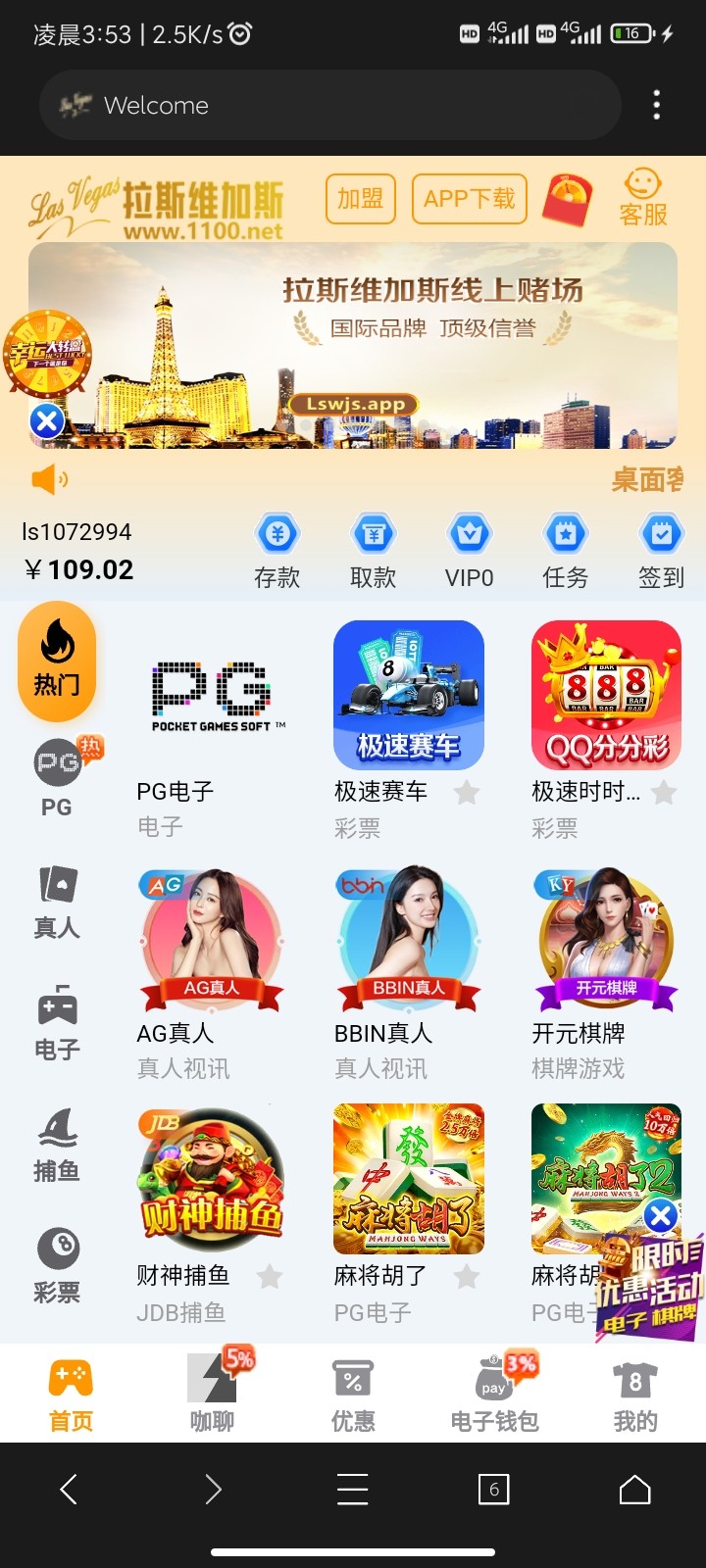Open the browser three-dot menu

click(656, 105)
